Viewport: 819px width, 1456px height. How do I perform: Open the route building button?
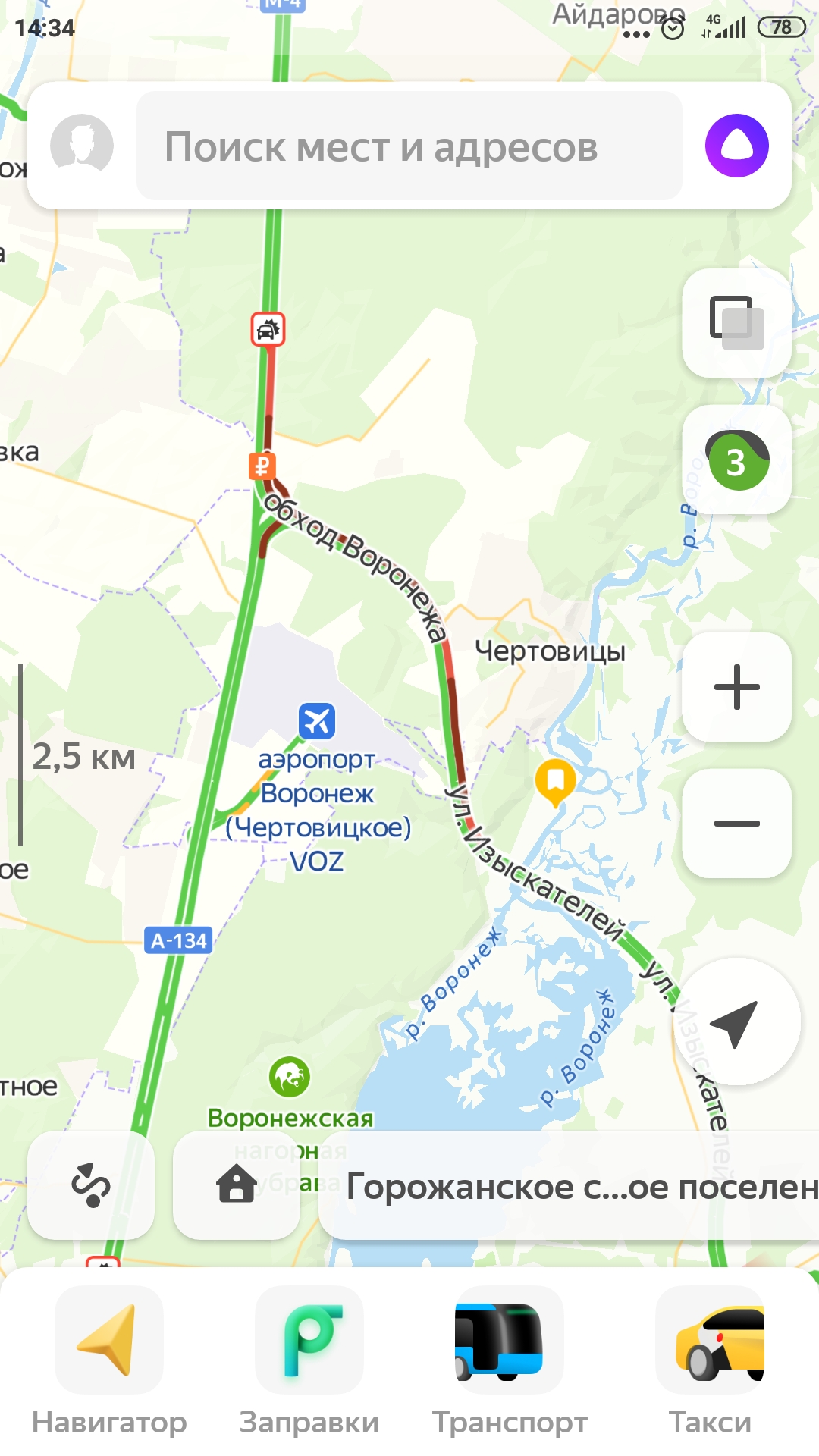pyautogui.click(x=91, y=1185)
